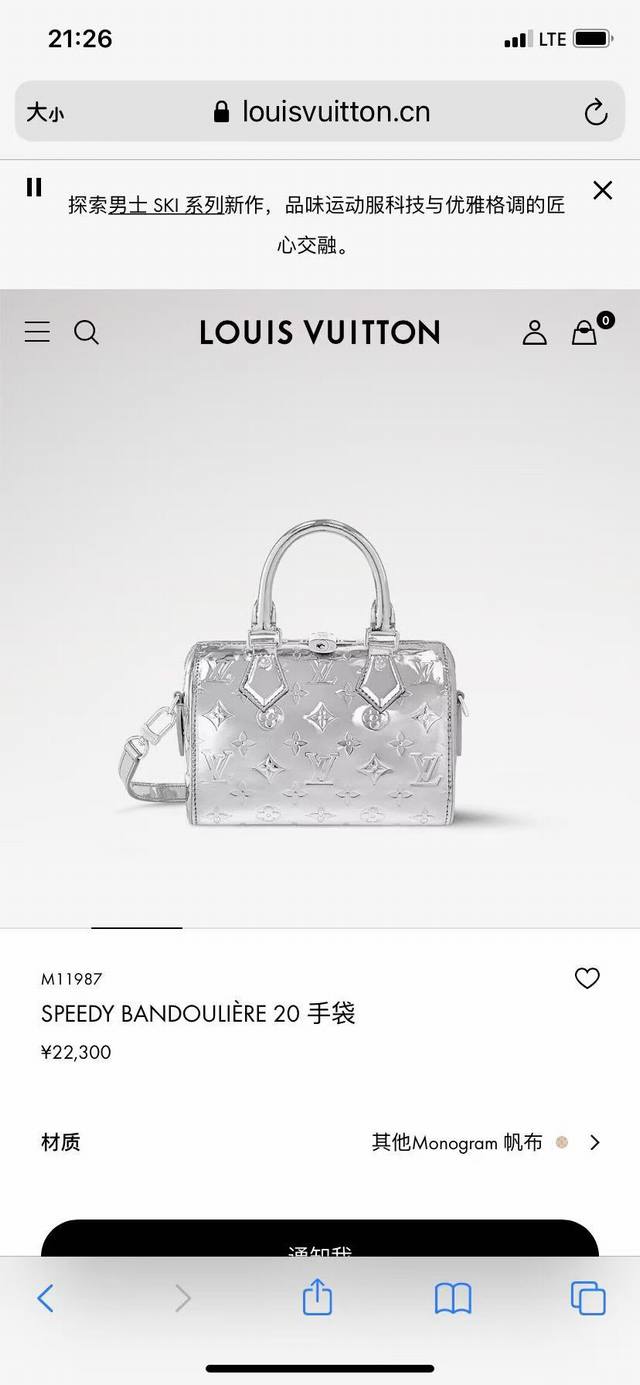This screenshot has width=640, height=1385.
Task: Tap the Safari address bar louisvuitton.cn
Action: coord(322,112)
